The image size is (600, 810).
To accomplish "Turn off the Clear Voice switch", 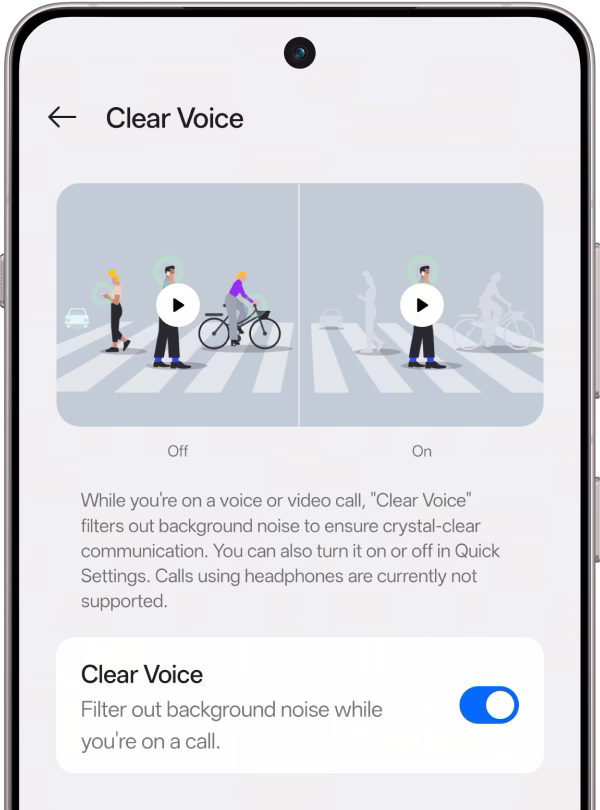I will 489,705.
